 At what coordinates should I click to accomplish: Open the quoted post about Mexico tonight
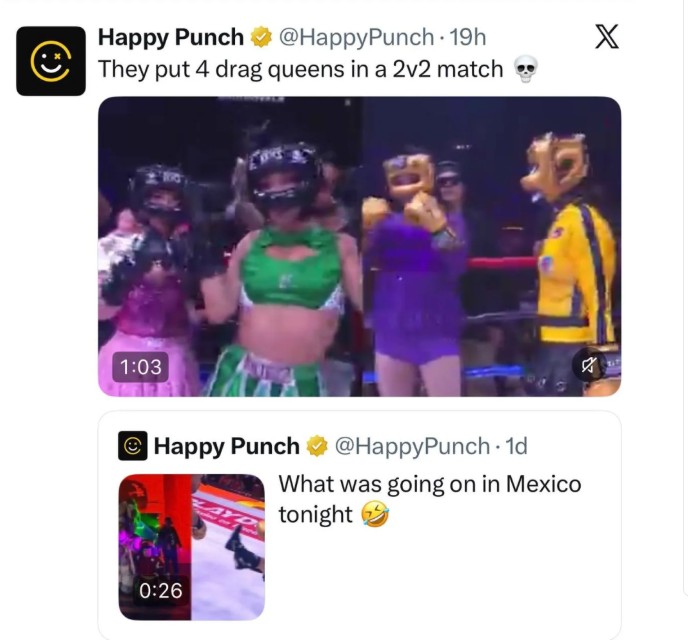430,499
